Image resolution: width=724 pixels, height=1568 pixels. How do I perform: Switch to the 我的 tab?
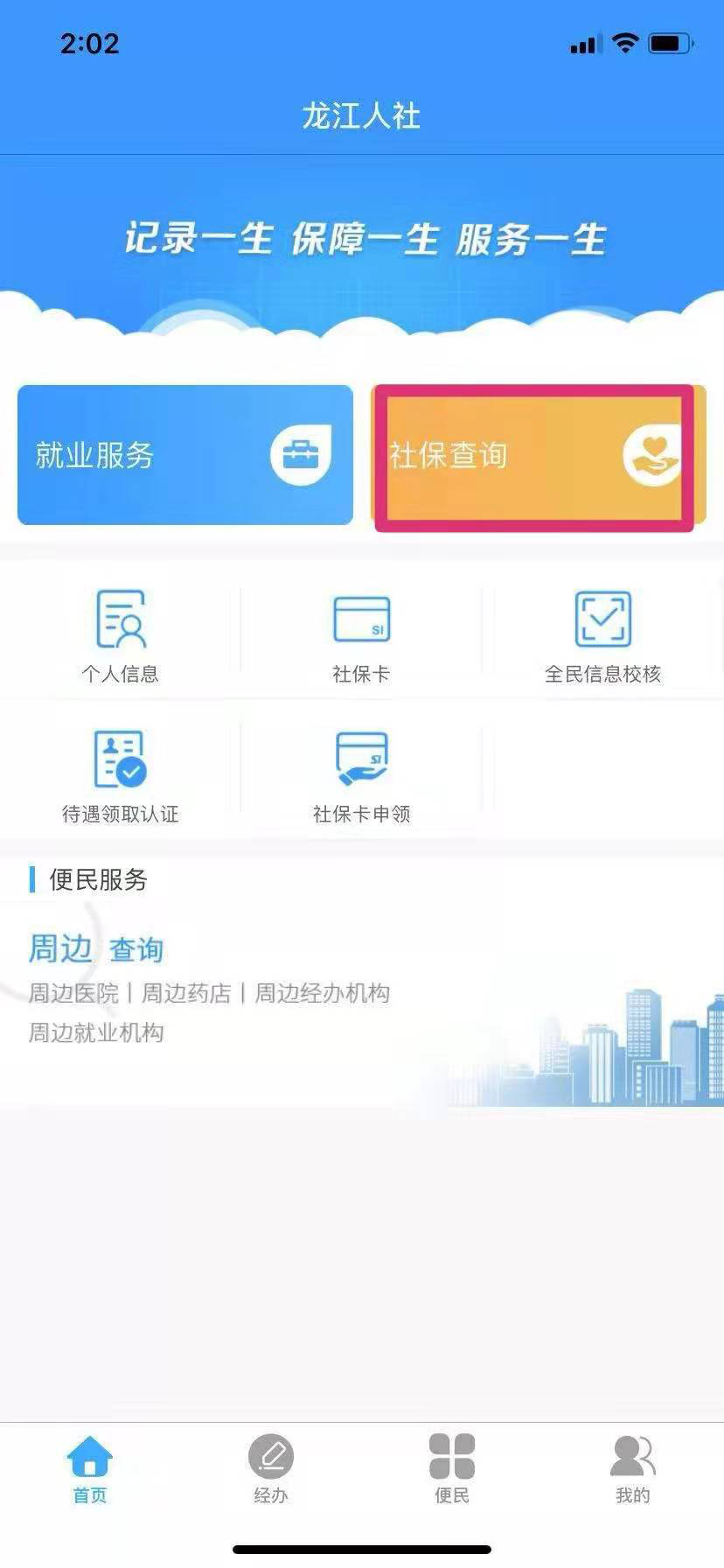tap(632, 1470)
